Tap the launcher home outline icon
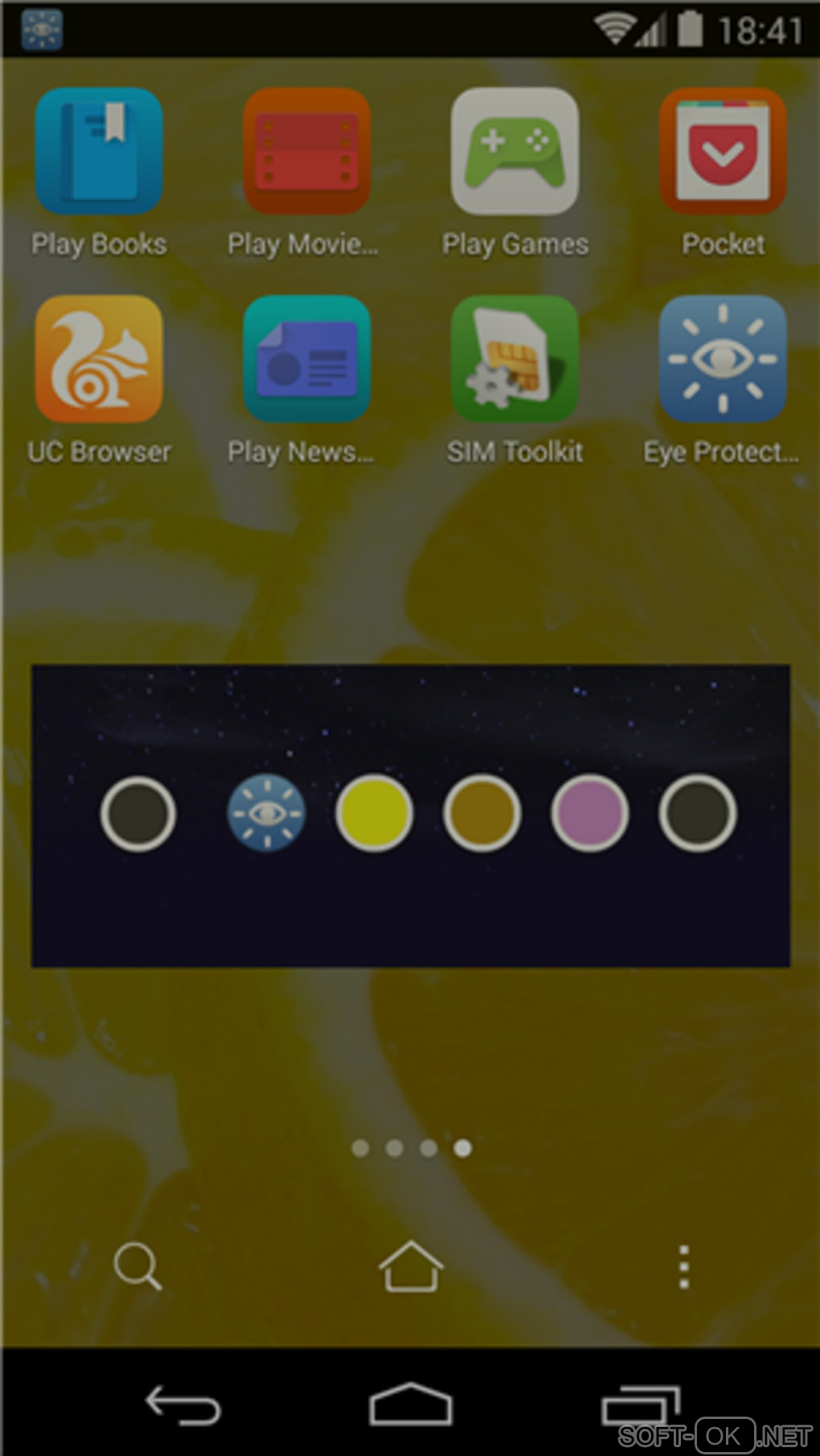This screenshot has width=820, height=1456. pos(411,1267)
